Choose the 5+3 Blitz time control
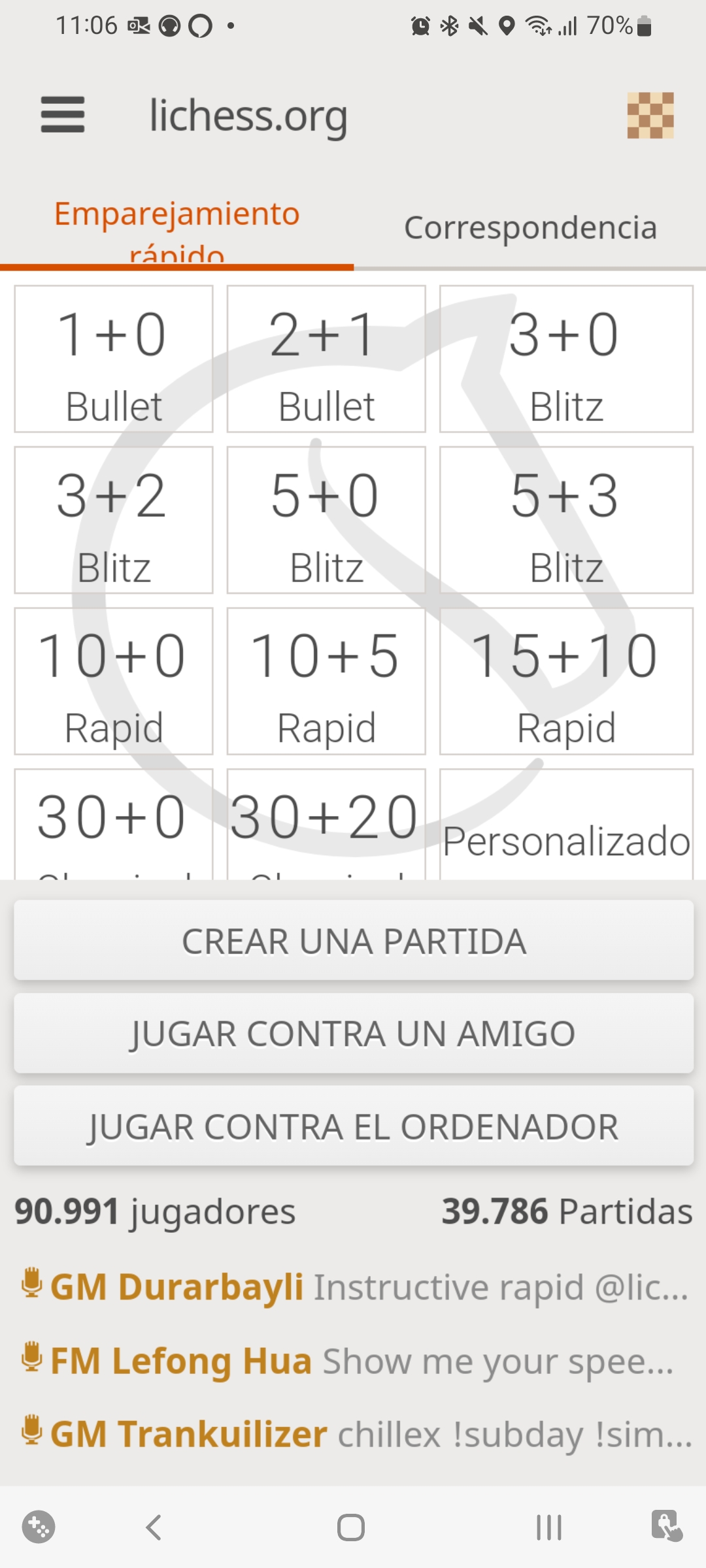The width and height of the screenshot is (706, 1568). 566,520
